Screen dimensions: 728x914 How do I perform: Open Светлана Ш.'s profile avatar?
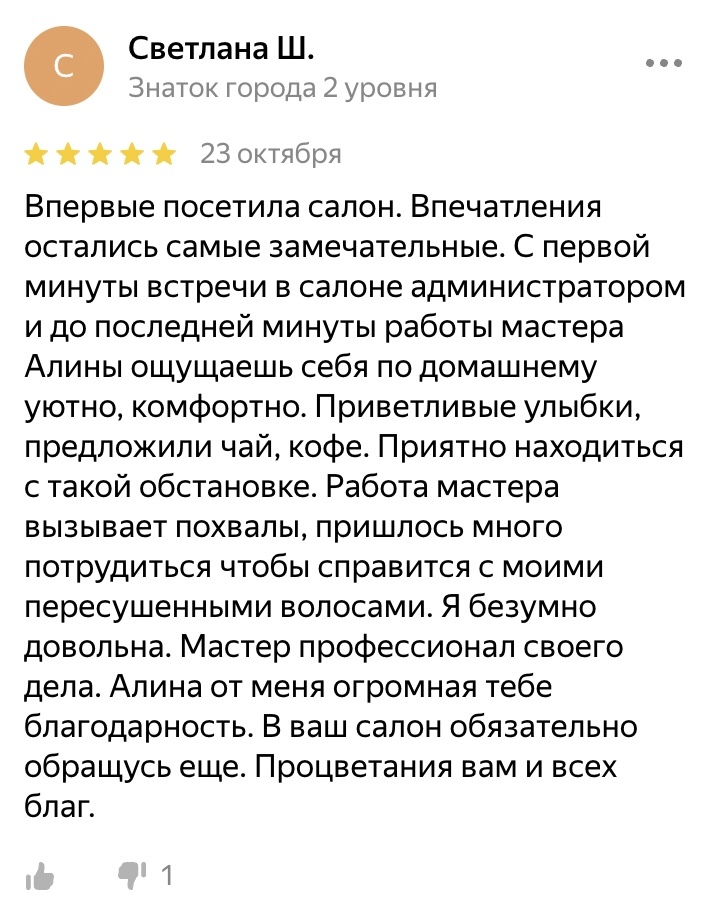pos(64,66)
